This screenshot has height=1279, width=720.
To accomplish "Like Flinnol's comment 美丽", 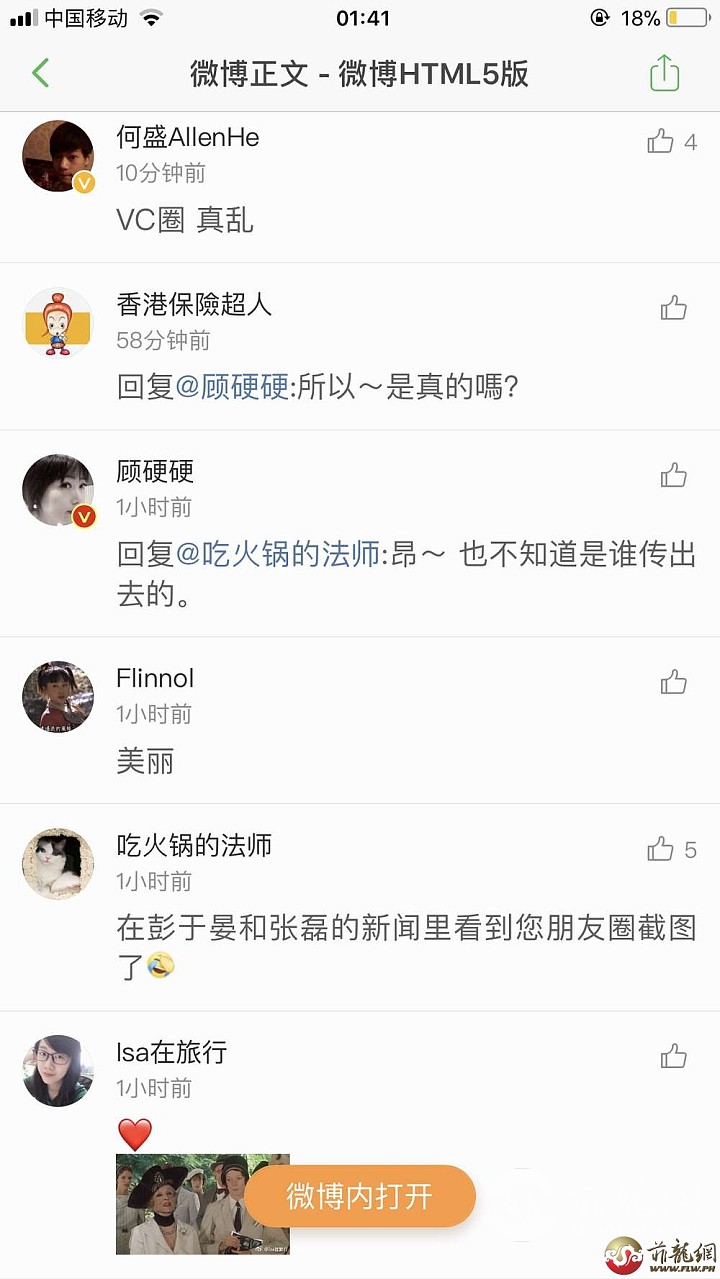I will pos(674,682).
